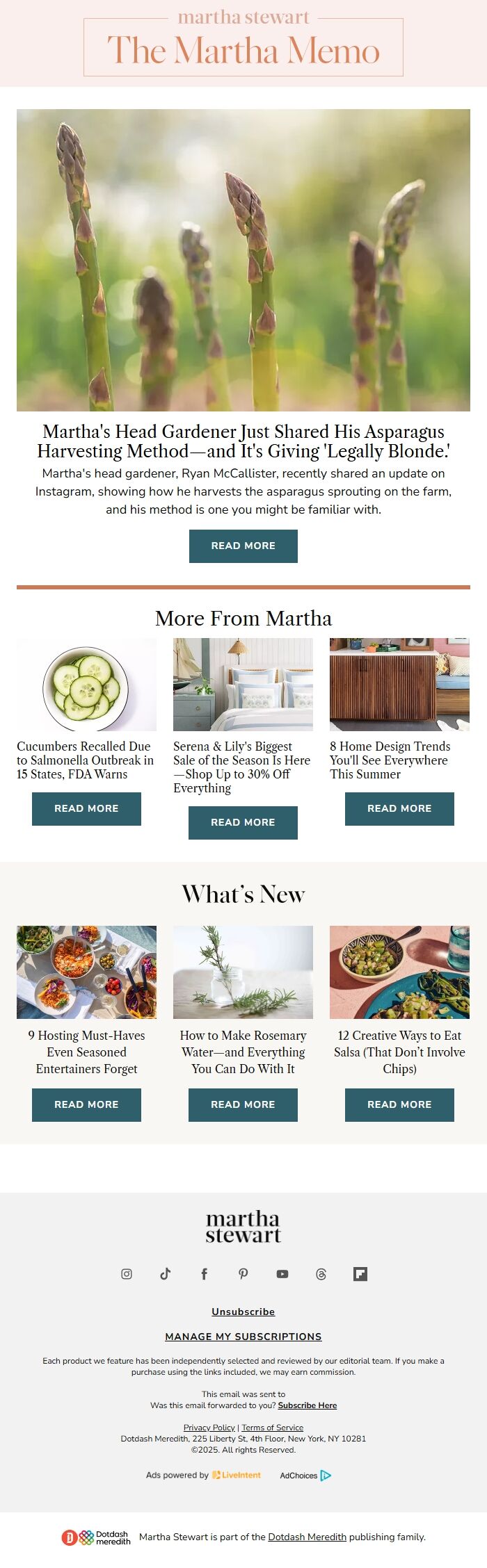Open the Rosemary Water article's Read More
The height and width of the screenshot is (1568, 487).
(x=243, y=1104)
